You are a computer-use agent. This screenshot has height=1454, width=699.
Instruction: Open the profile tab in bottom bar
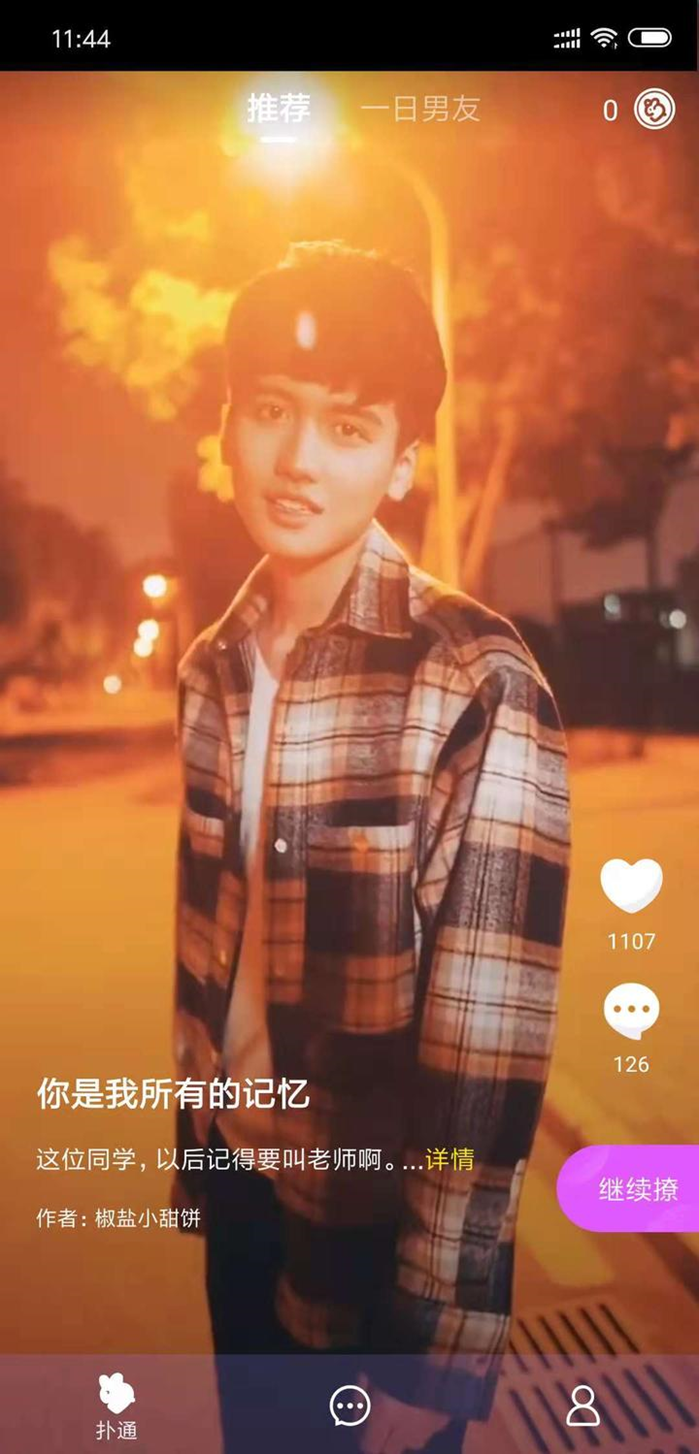[583, 1406]
